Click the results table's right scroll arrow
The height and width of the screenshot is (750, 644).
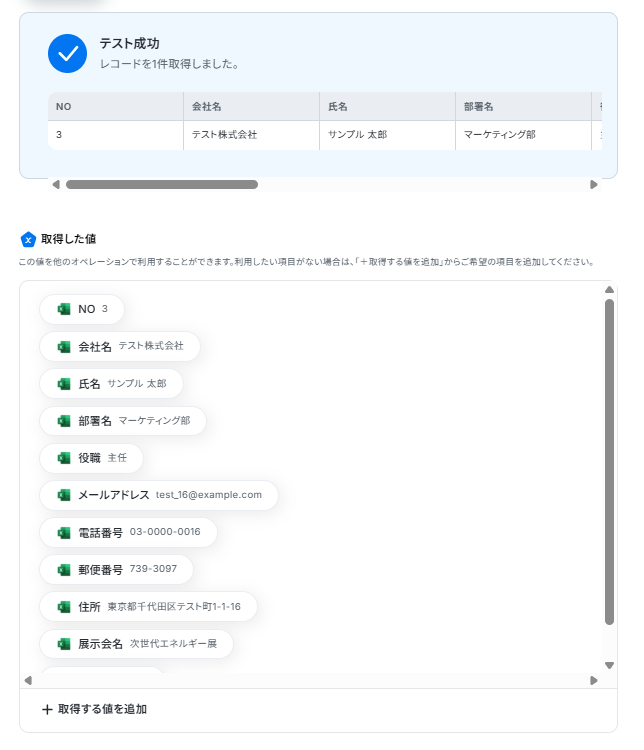594,185
